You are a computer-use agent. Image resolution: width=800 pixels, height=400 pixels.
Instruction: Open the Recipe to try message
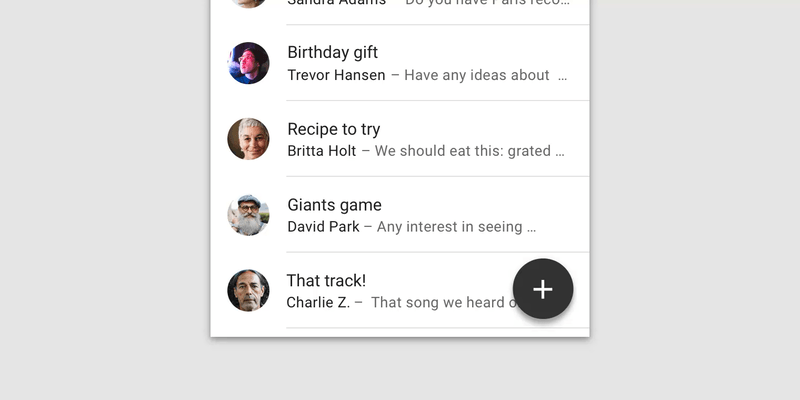click(420, 139)
